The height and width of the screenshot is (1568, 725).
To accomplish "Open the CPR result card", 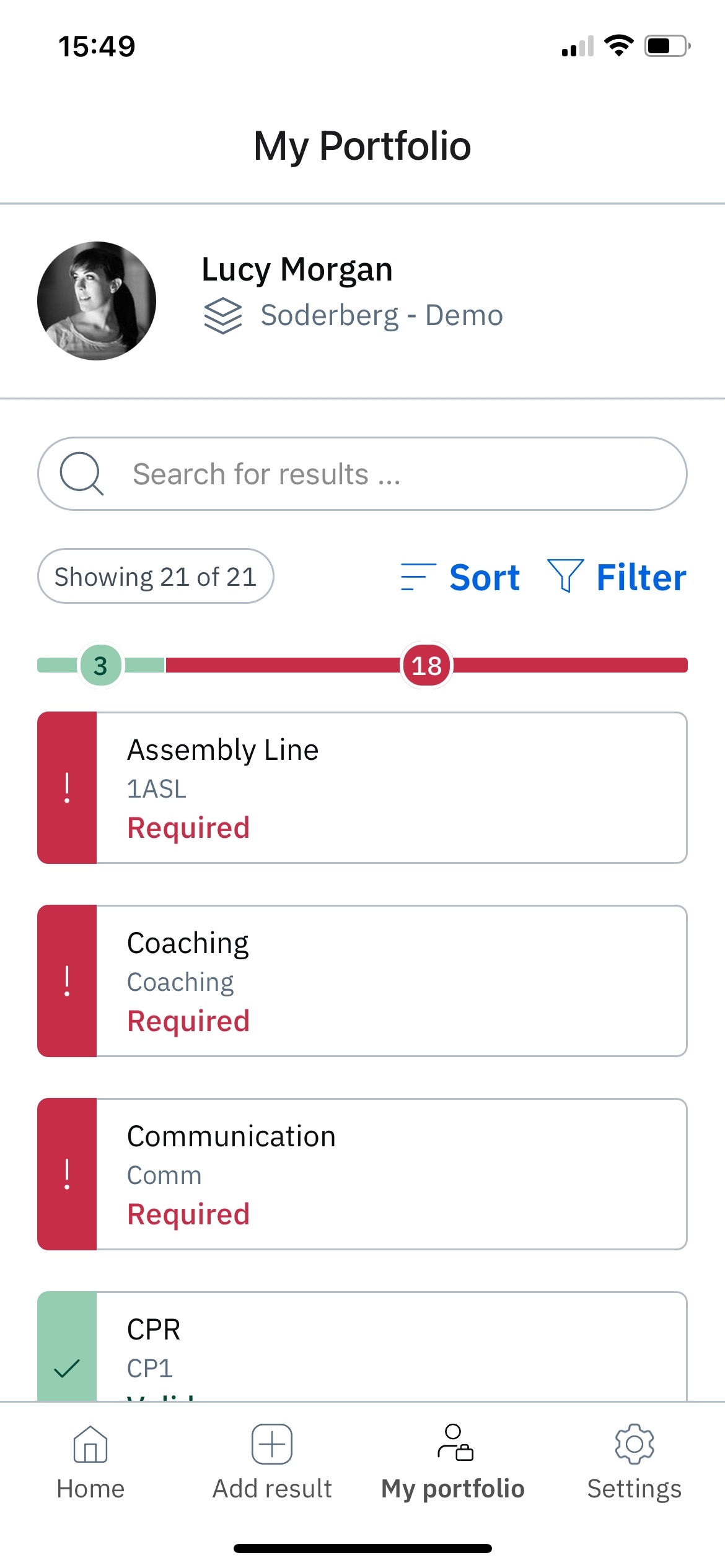I will (x=362, y=1346).
